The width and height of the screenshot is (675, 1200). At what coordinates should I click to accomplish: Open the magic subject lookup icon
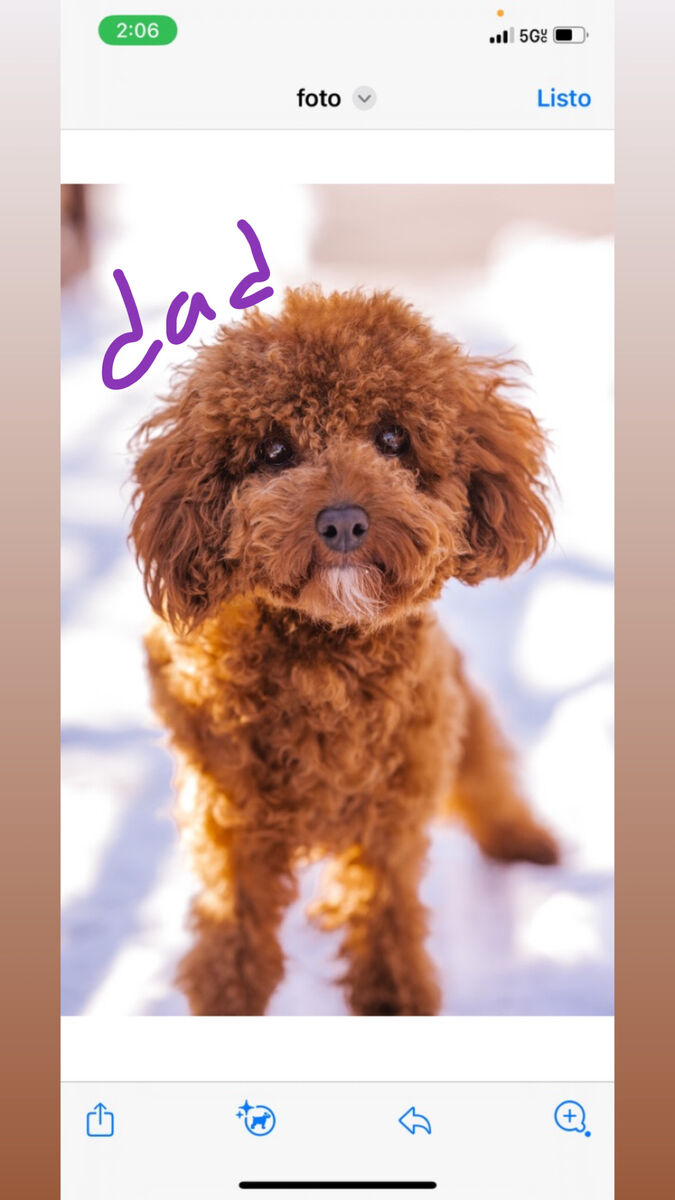click(256, 1118)
